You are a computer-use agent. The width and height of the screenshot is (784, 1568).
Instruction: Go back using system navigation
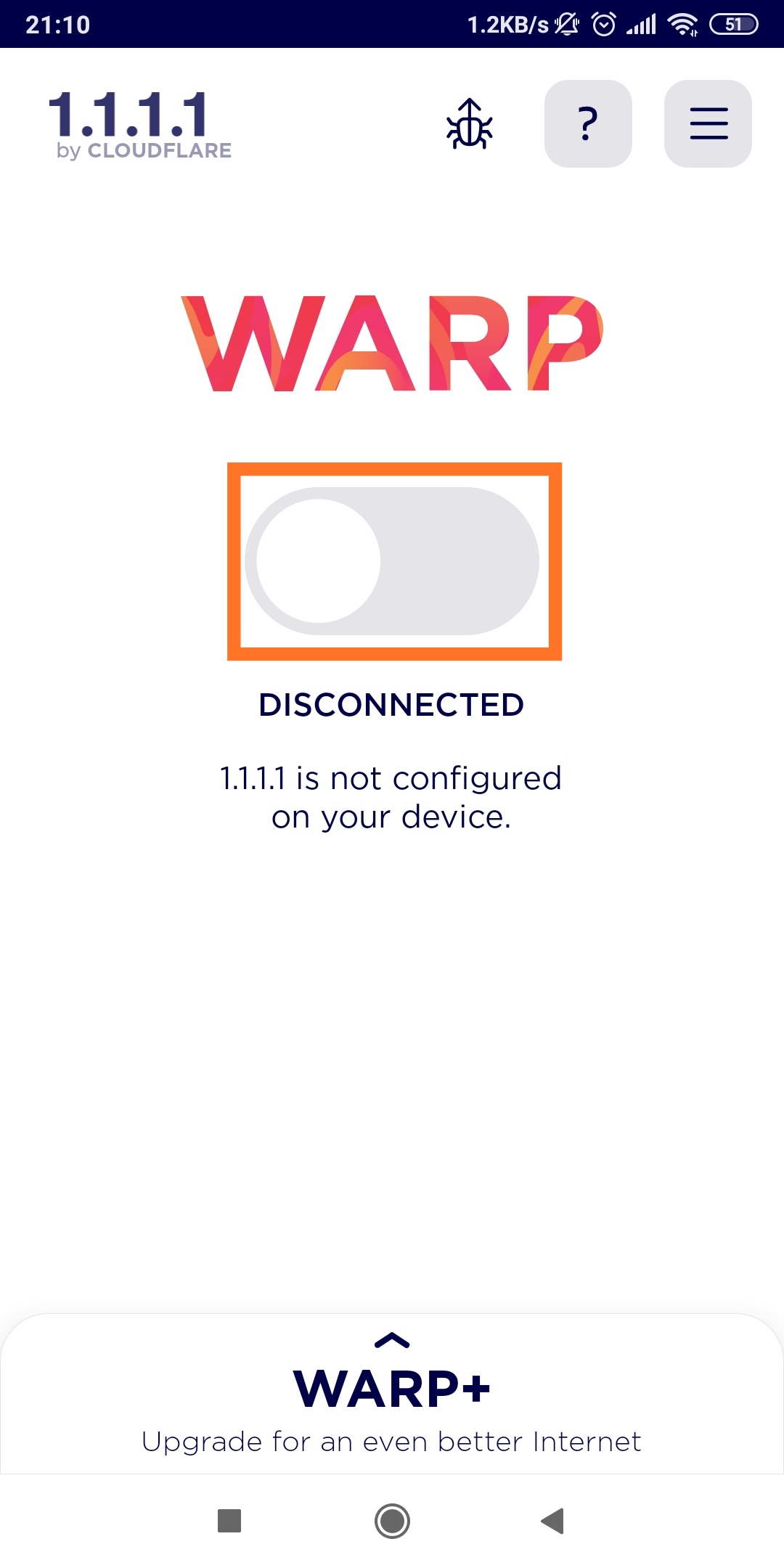coord(553,1521)
